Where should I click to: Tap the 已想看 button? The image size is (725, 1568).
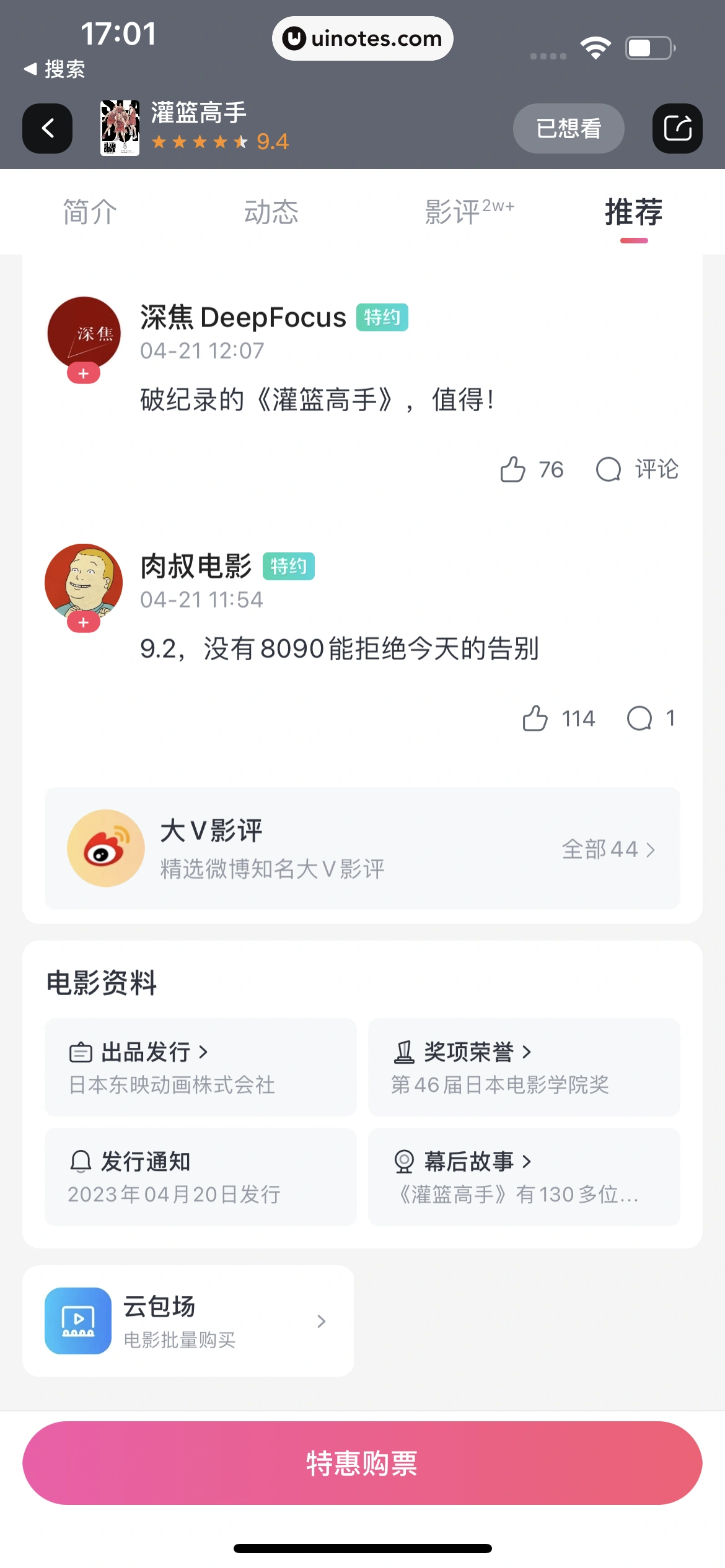[568, 128]
